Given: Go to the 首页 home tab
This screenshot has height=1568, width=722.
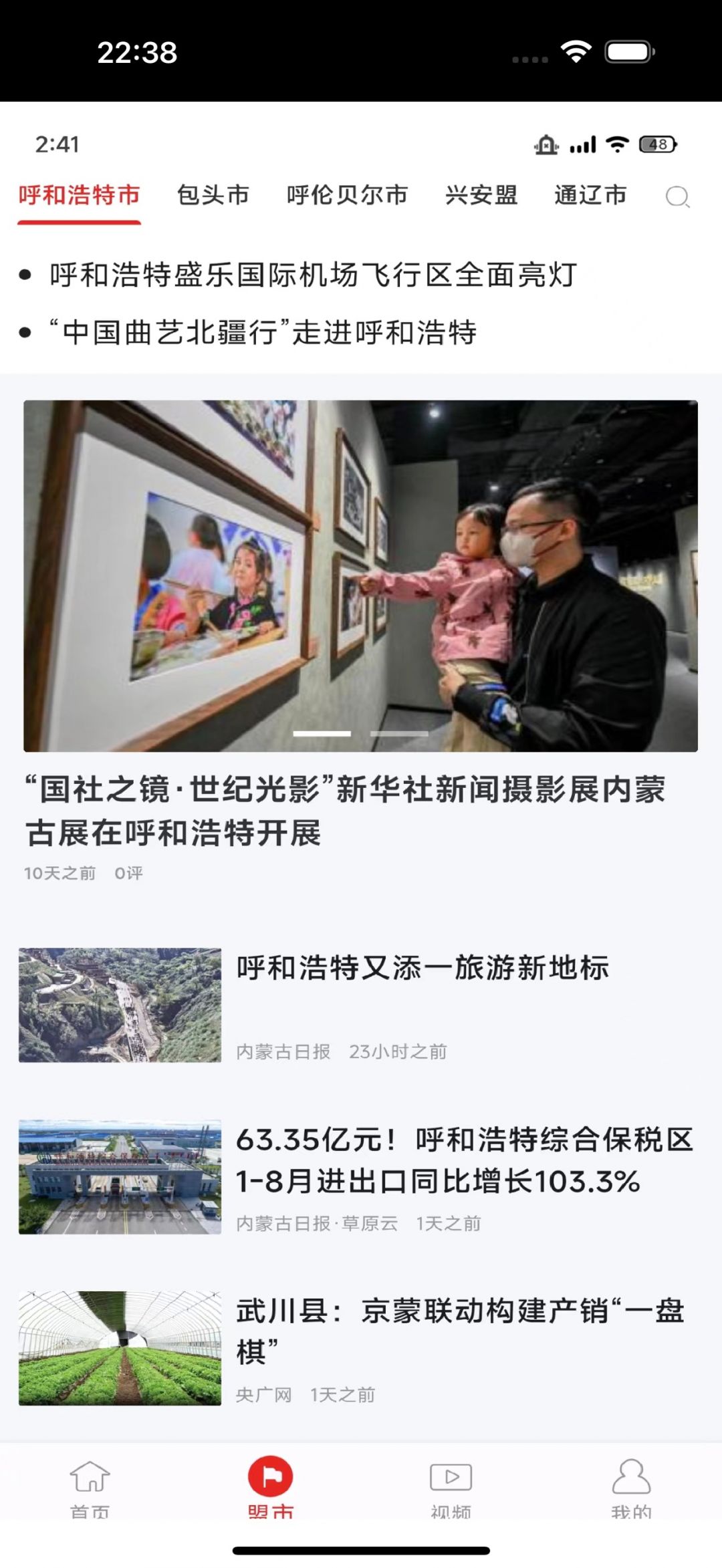Looking at the screenshot, I should [90, 1486].
